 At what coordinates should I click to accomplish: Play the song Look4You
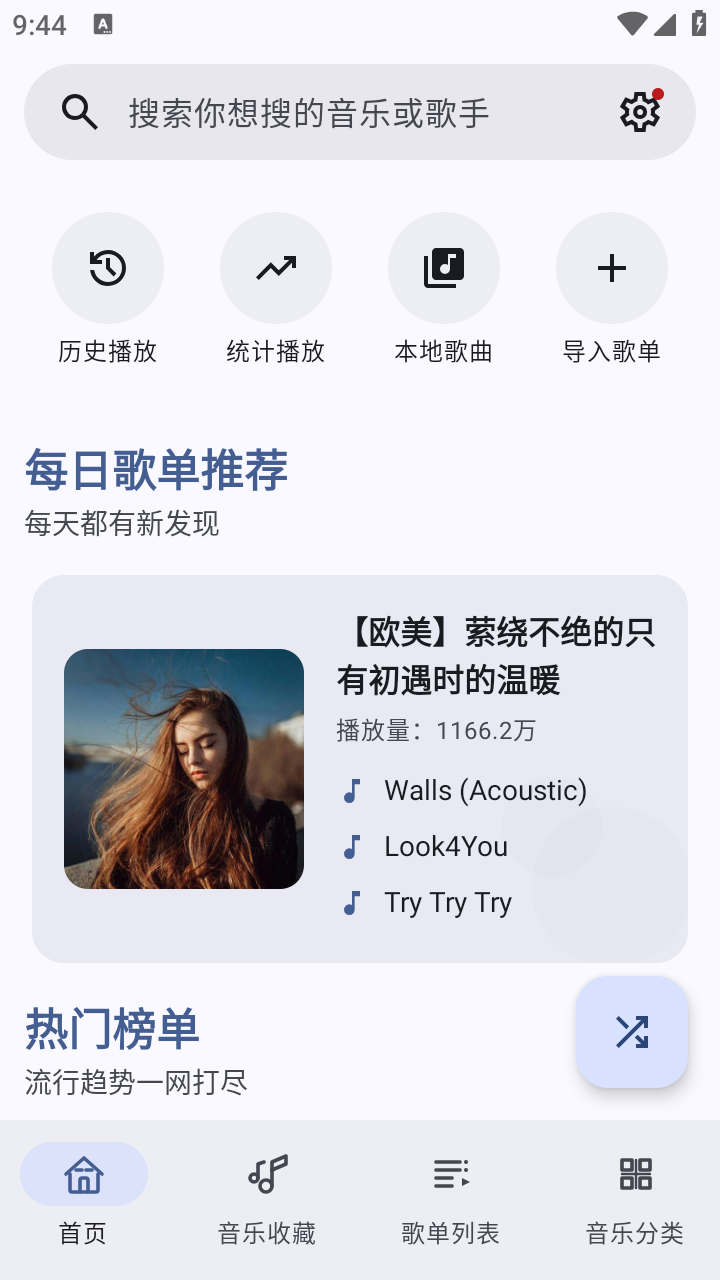(446, 847)
